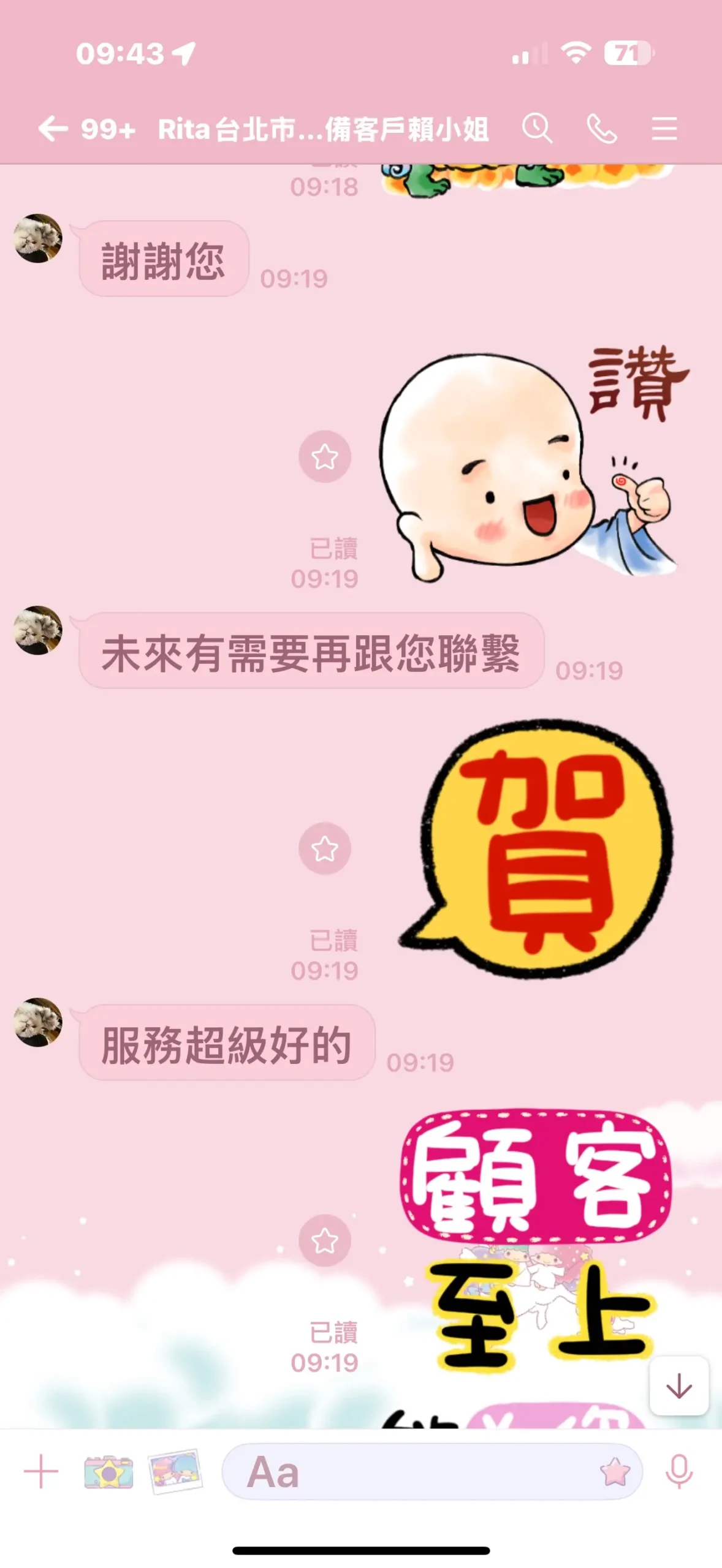Focus the Aa message input field
Screen dimensions: 722x1568
click(405, 1471)
